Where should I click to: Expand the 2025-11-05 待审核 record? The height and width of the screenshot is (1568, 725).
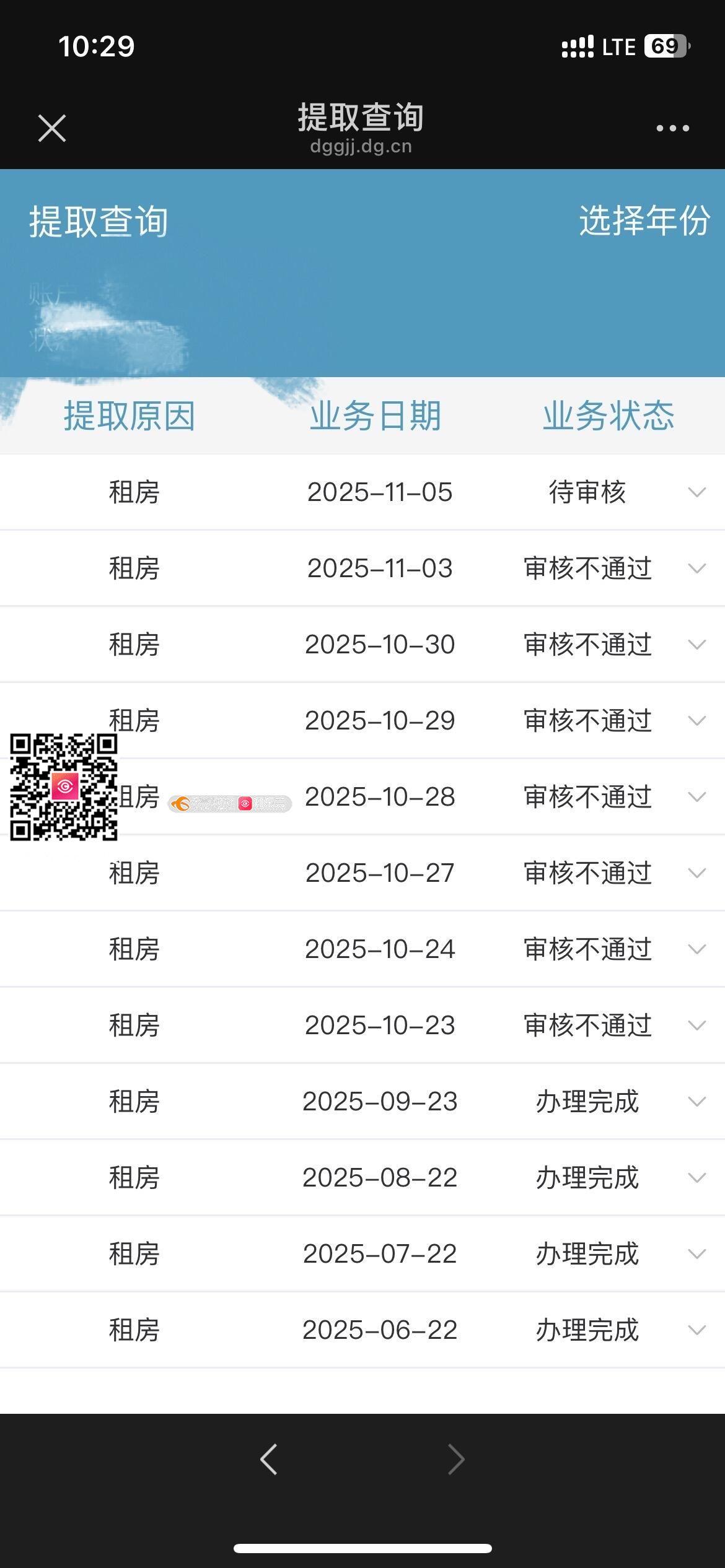(696, 493)
